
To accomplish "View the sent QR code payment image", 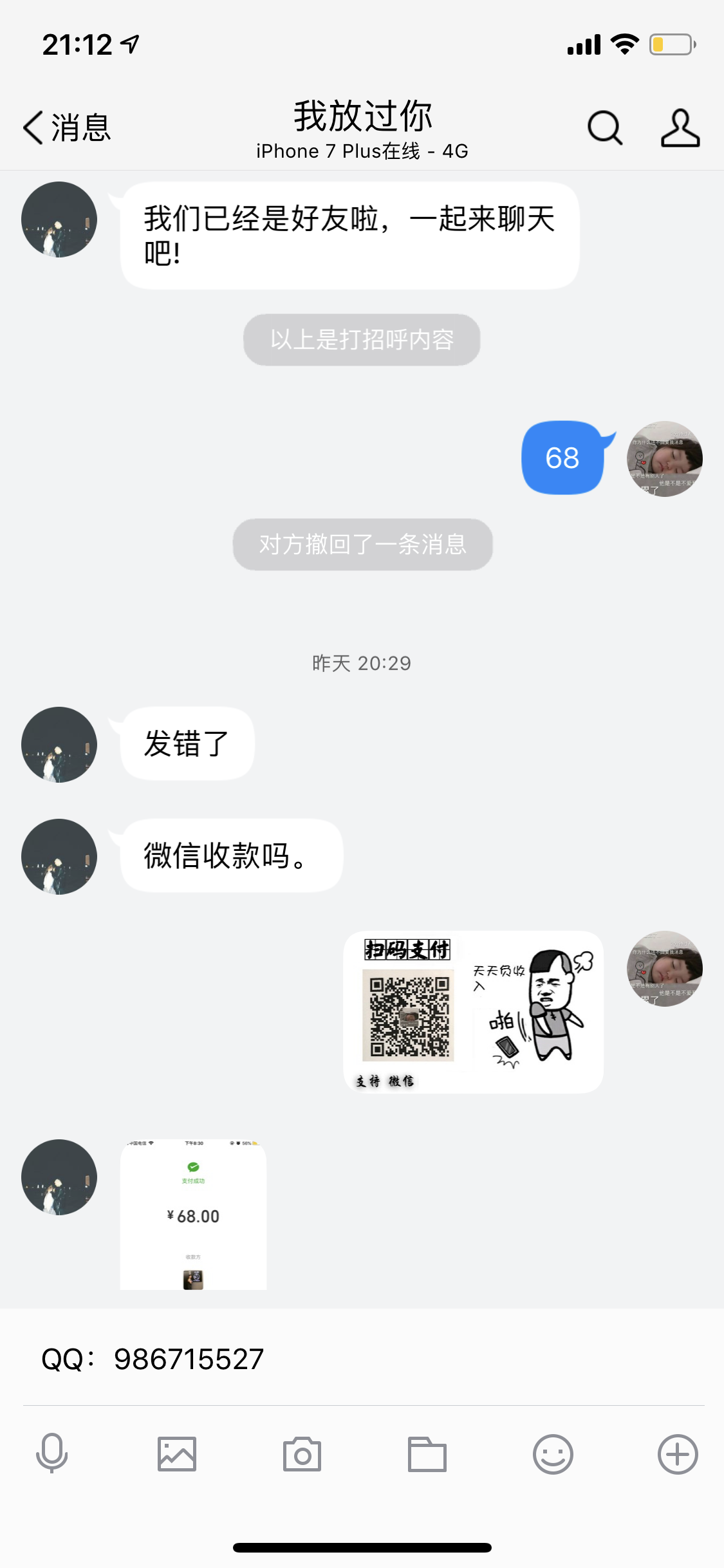I will click(474, 1012).
